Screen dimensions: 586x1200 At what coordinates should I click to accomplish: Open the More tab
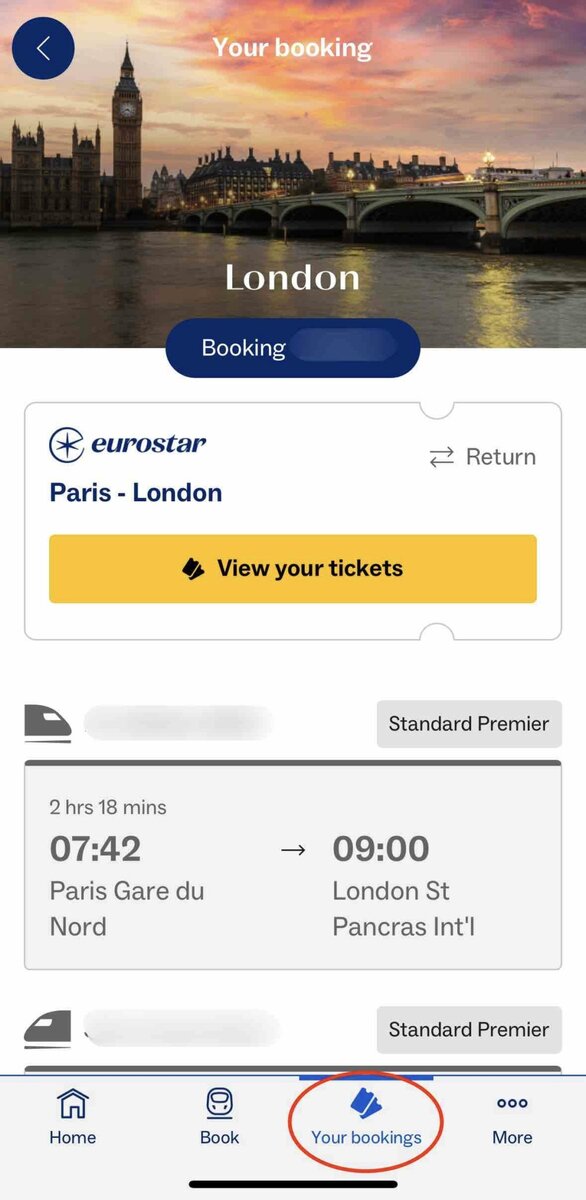point(512,1117)
